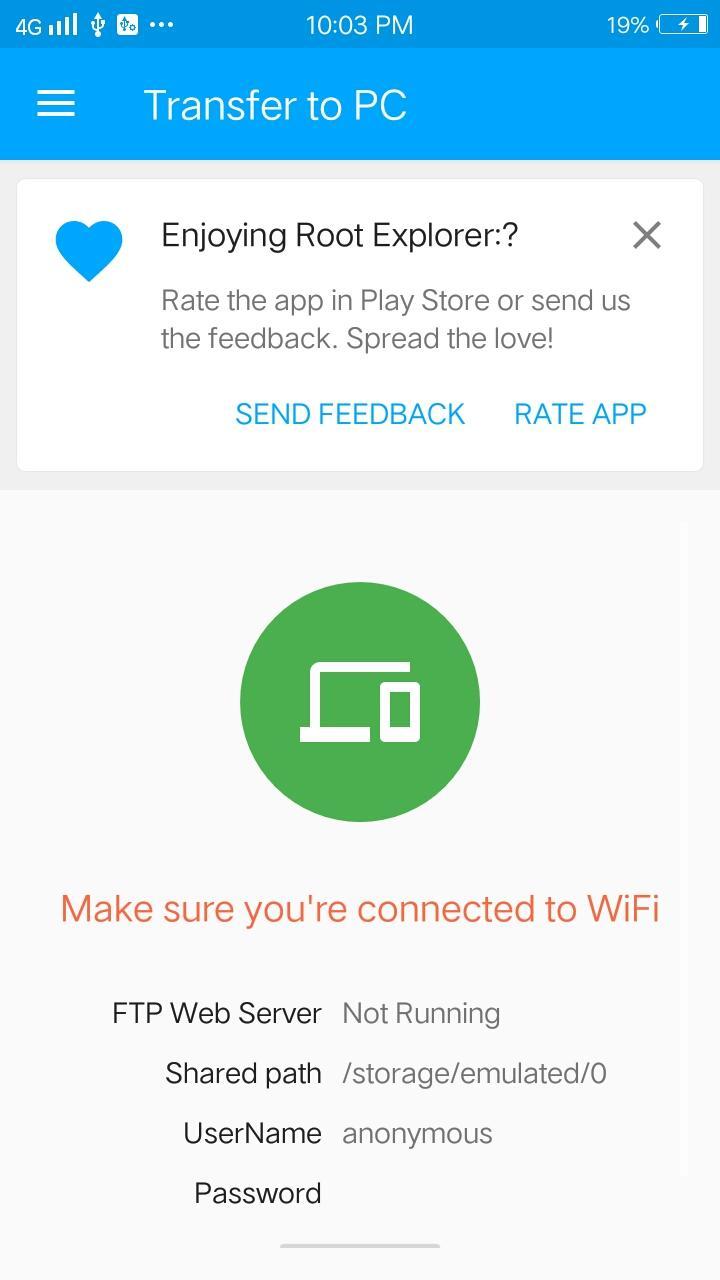Choose RATE APP
720x1280 pixels.
click(580, 414)
